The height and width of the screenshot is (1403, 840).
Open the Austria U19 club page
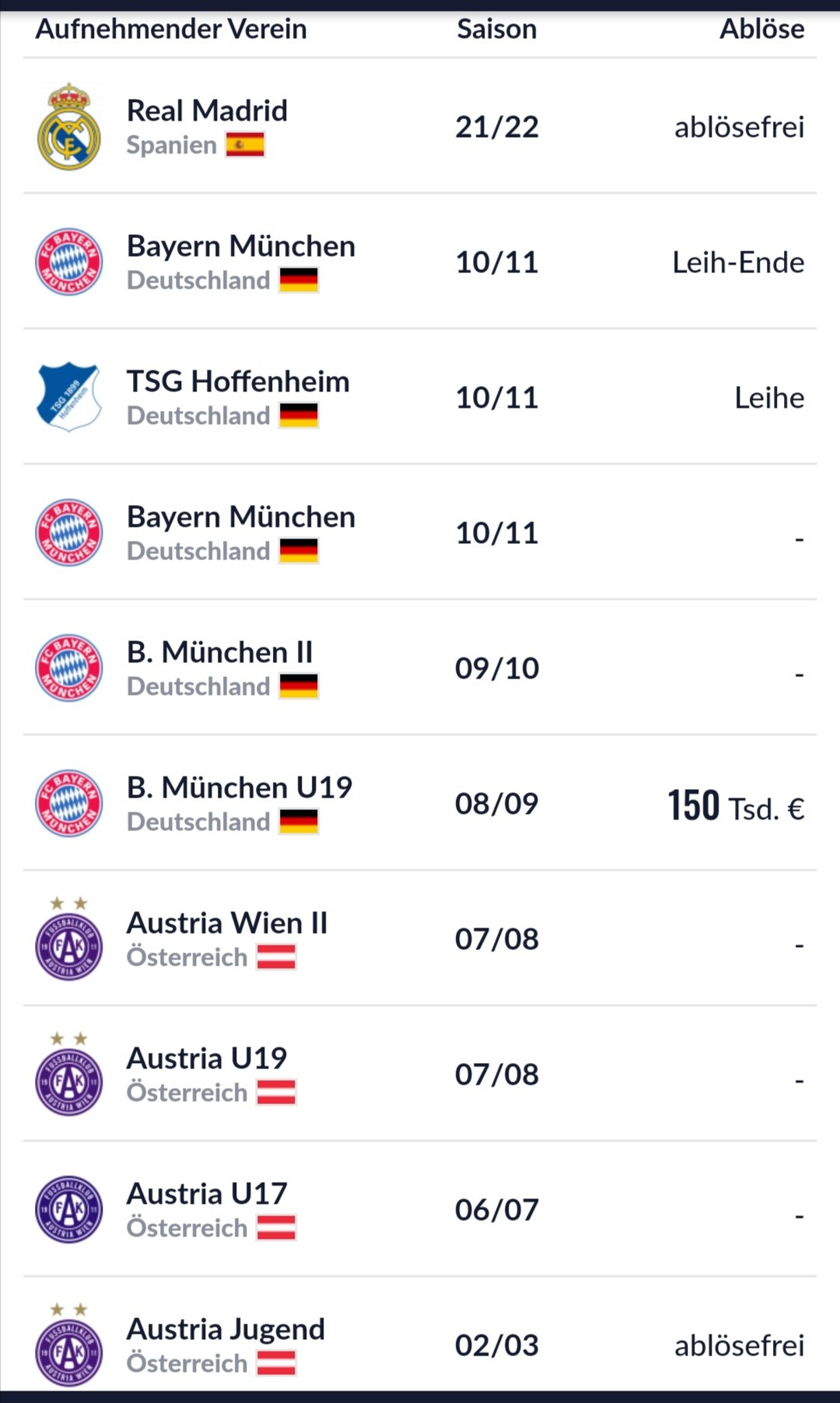pos(207,1058)
